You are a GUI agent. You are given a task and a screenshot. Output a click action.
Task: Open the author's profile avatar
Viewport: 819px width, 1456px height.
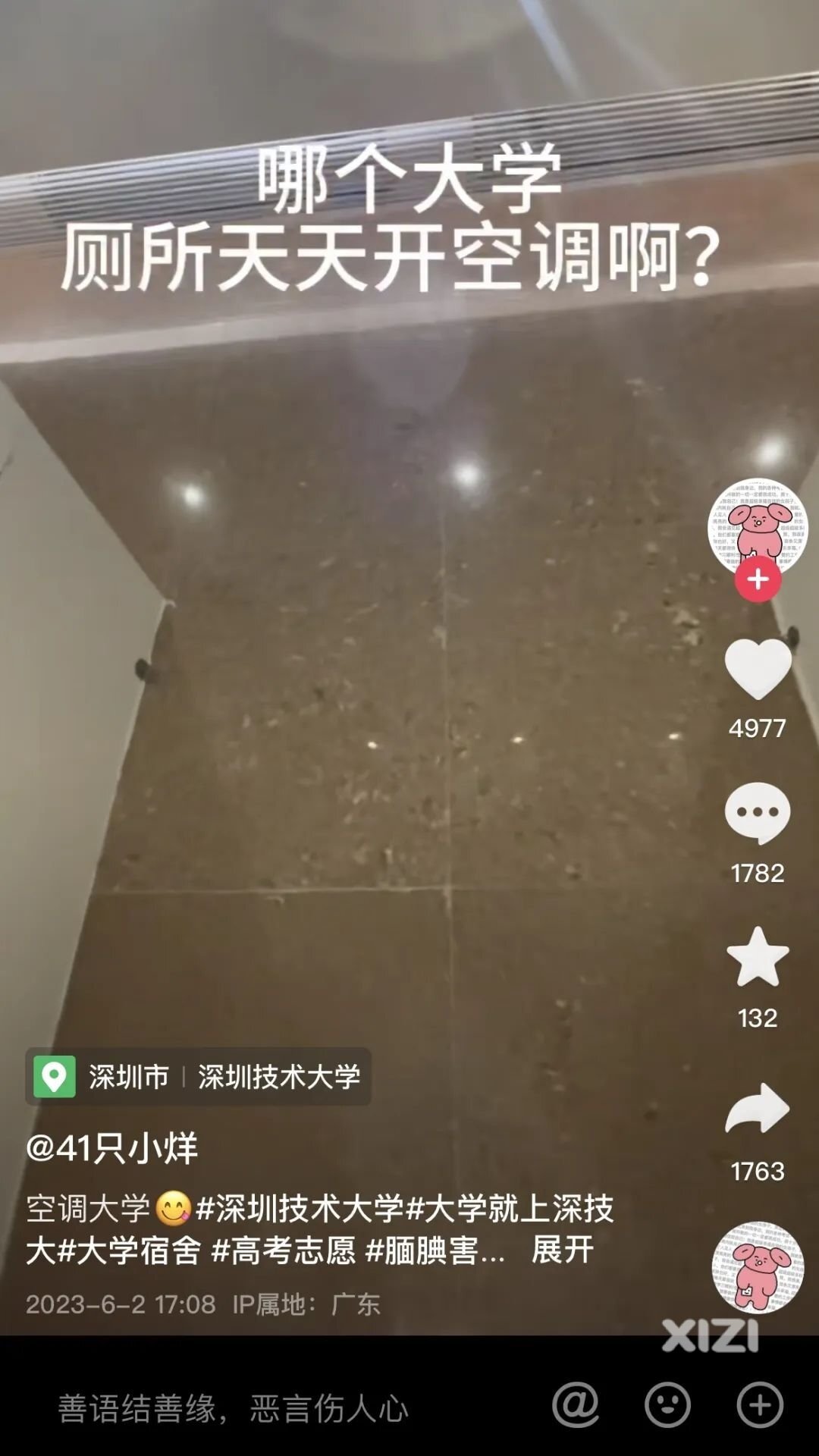coord(757,525)
